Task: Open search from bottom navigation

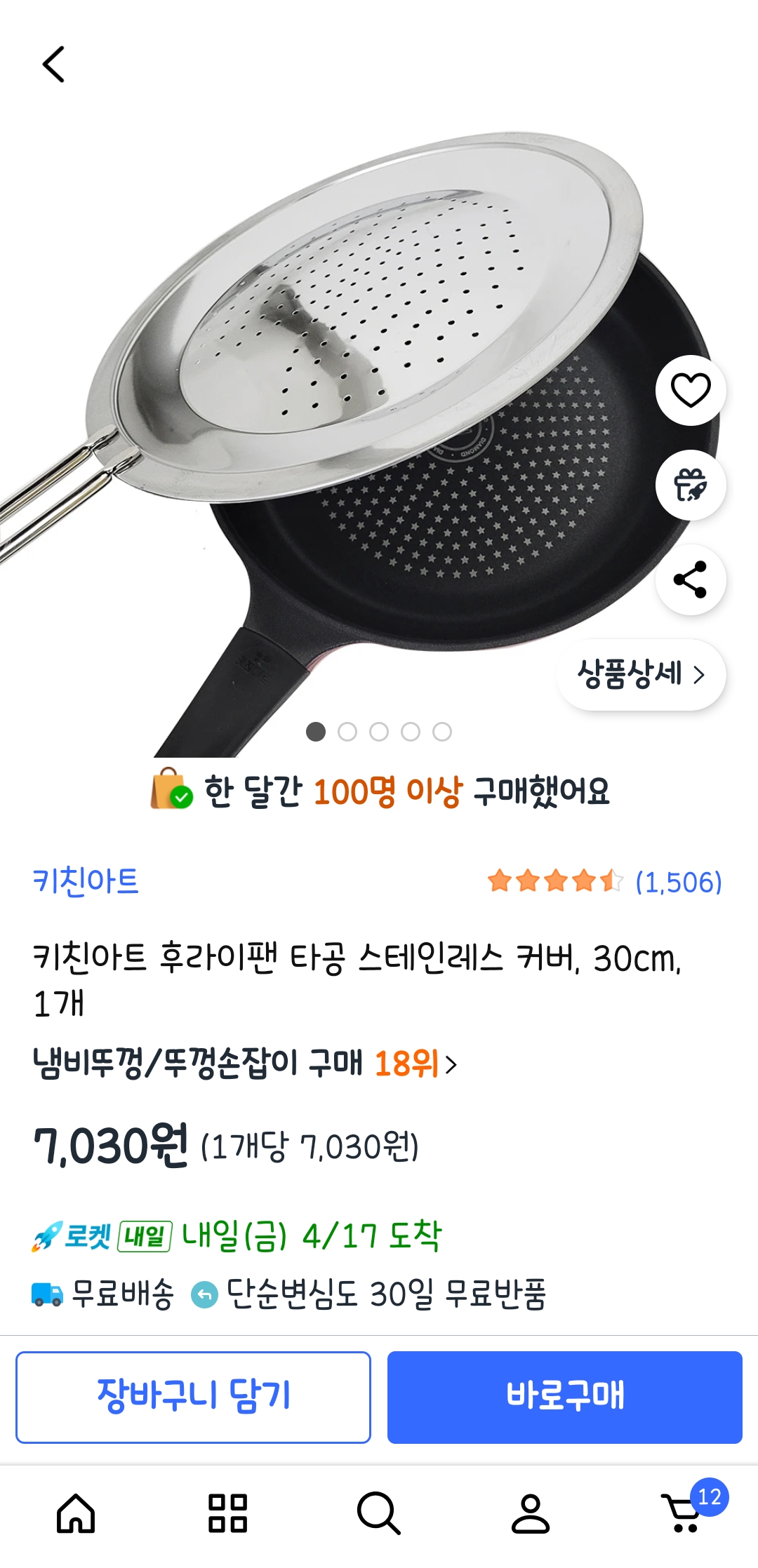Action: tap(379, 1513)
